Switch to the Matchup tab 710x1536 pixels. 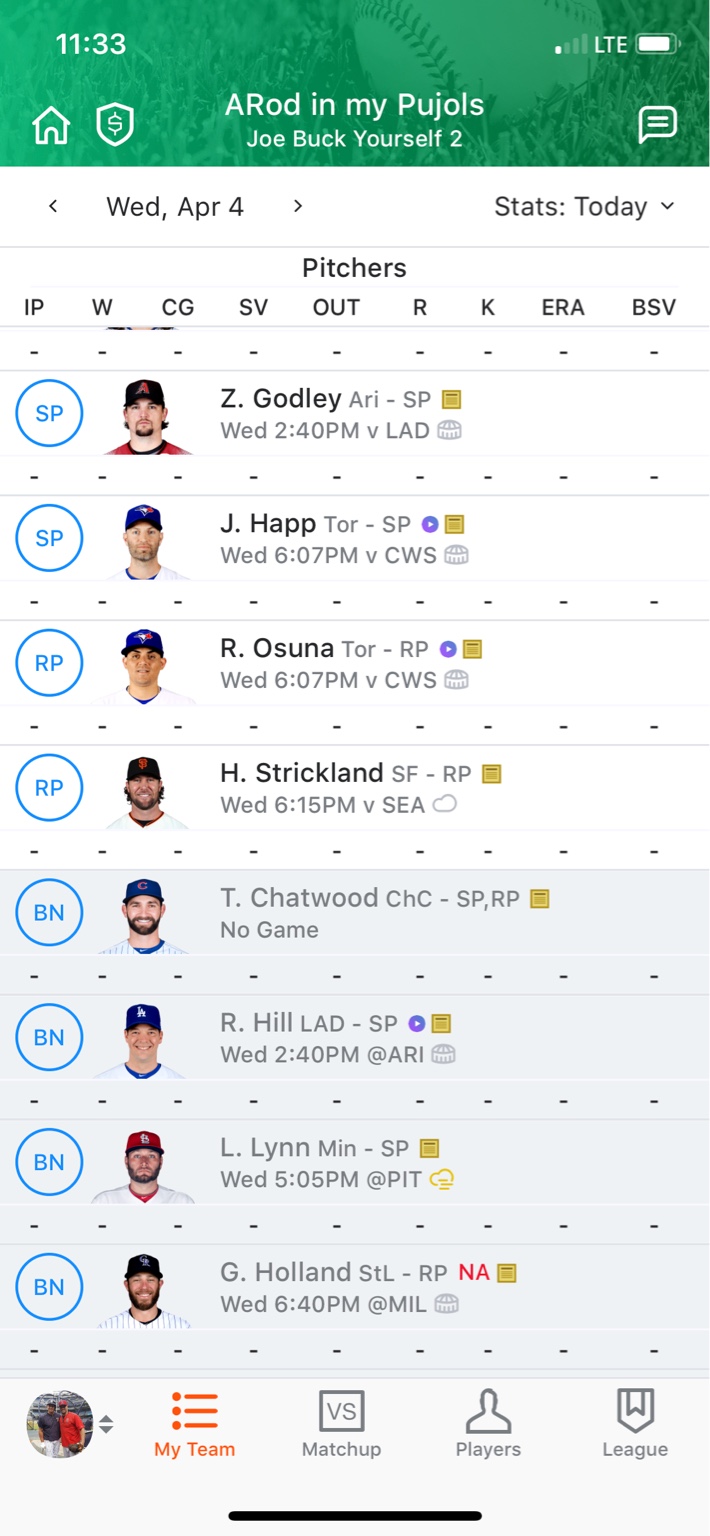341,1424
